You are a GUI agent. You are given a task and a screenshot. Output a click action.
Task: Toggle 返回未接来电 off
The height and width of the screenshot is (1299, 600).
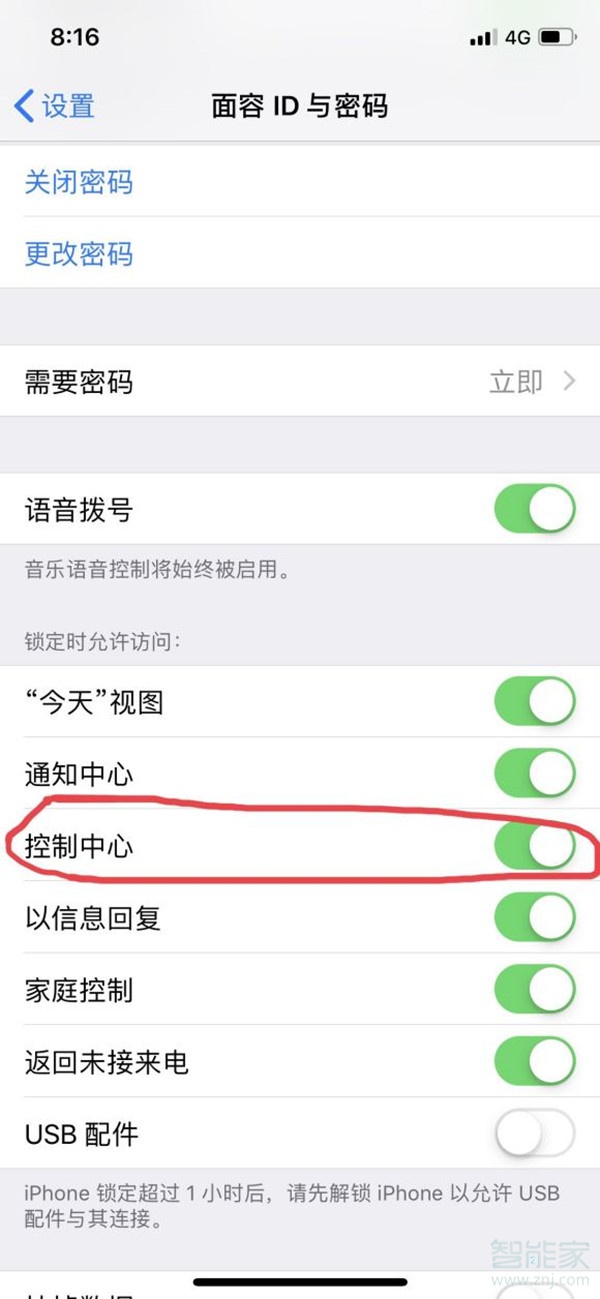point(535,1063)
